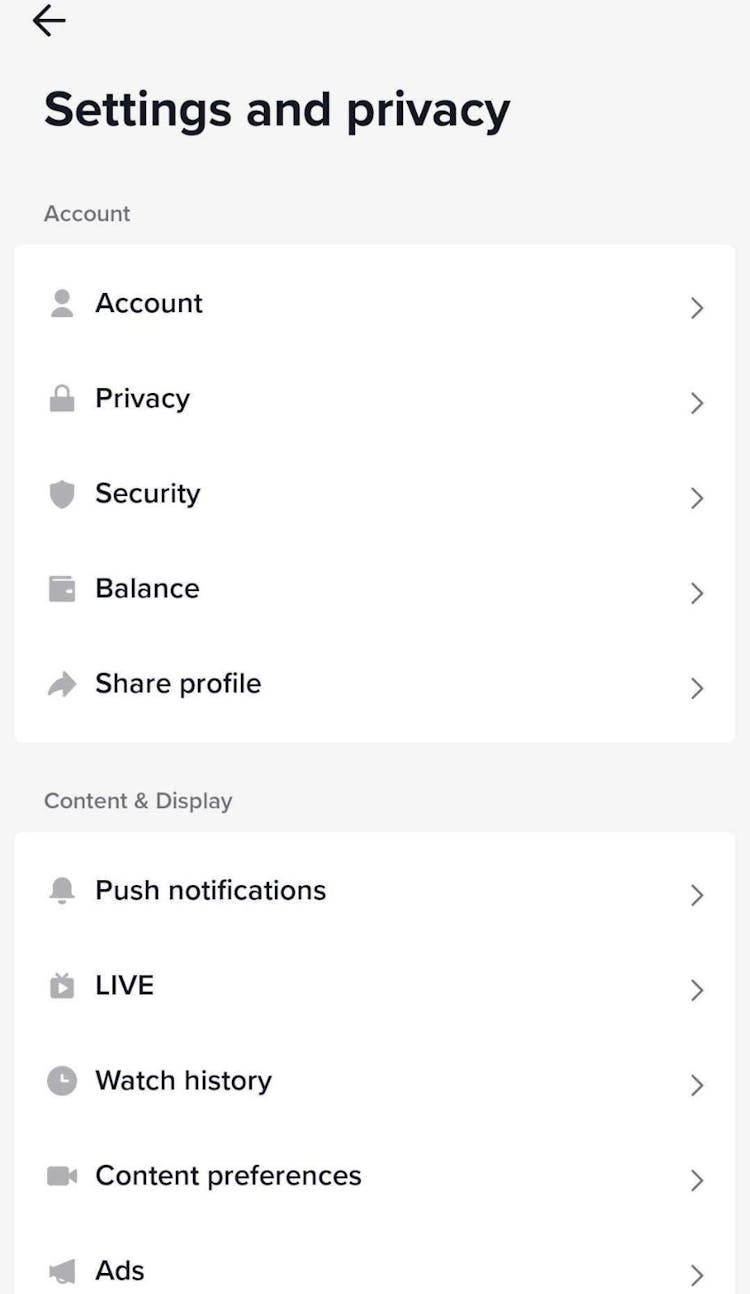Viewport: 750px width, 1294px height.
Task: Open the LIVE settings row
Action: (374, 986)
